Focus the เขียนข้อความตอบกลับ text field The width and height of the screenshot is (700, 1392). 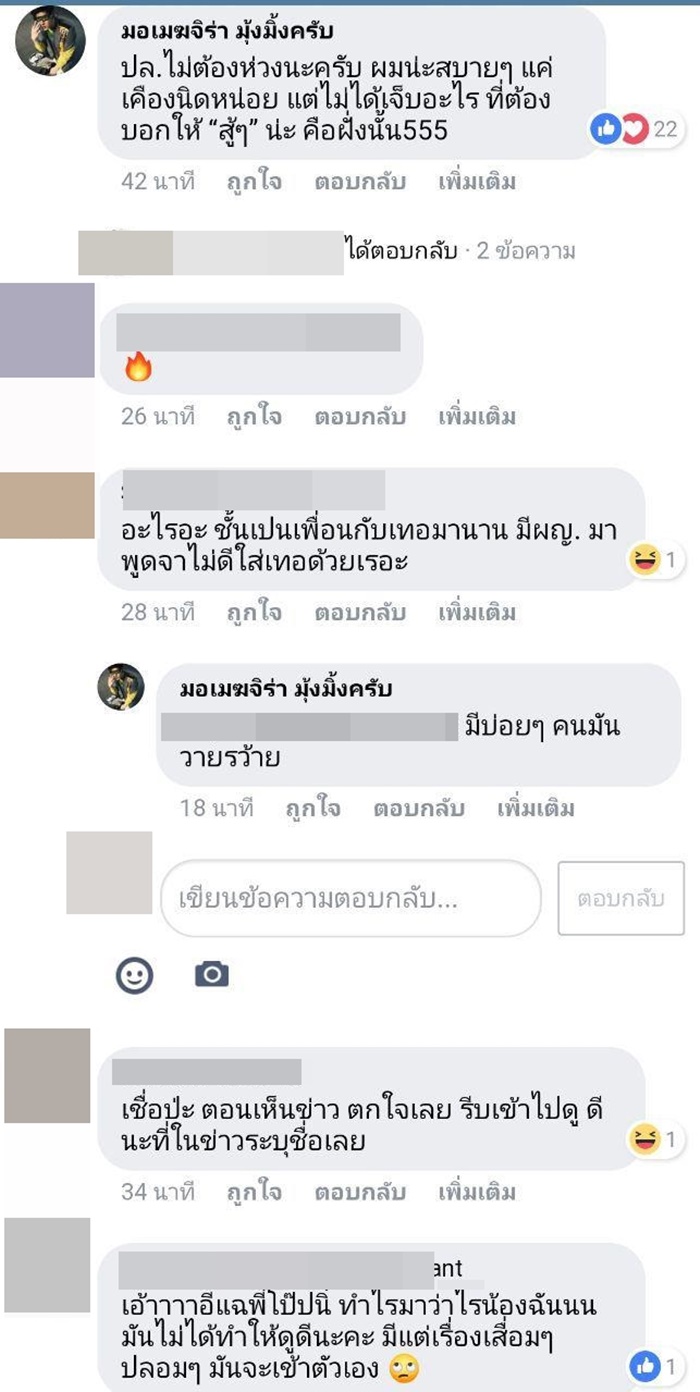coord(350,899)
